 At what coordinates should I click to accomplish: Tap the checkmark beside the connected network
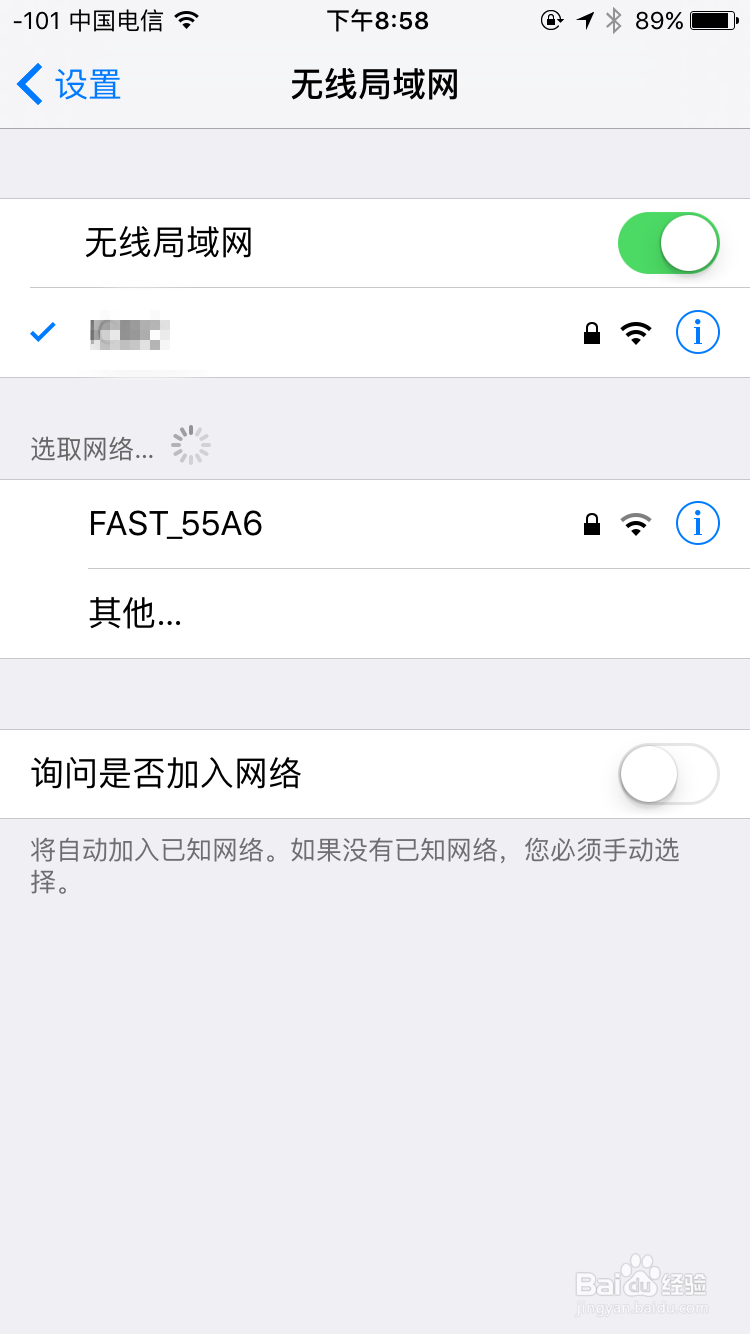(x=42, y=333)
